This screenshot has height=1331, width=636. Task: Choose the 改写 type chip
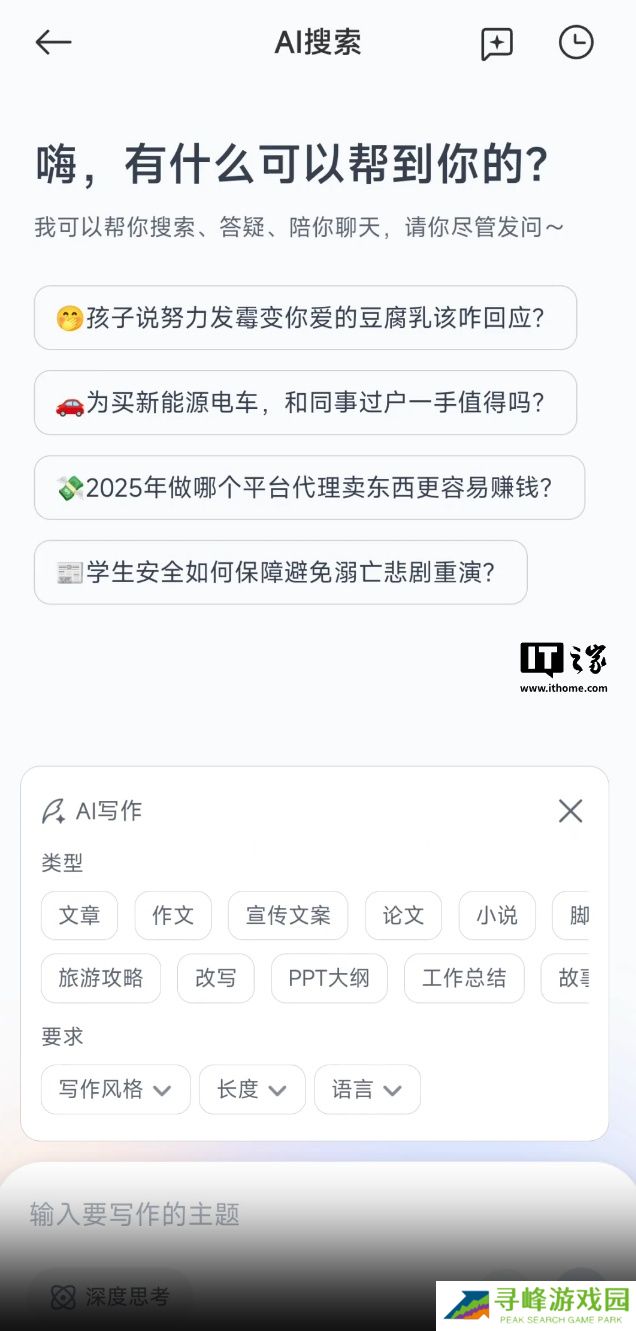click(216, 979)
